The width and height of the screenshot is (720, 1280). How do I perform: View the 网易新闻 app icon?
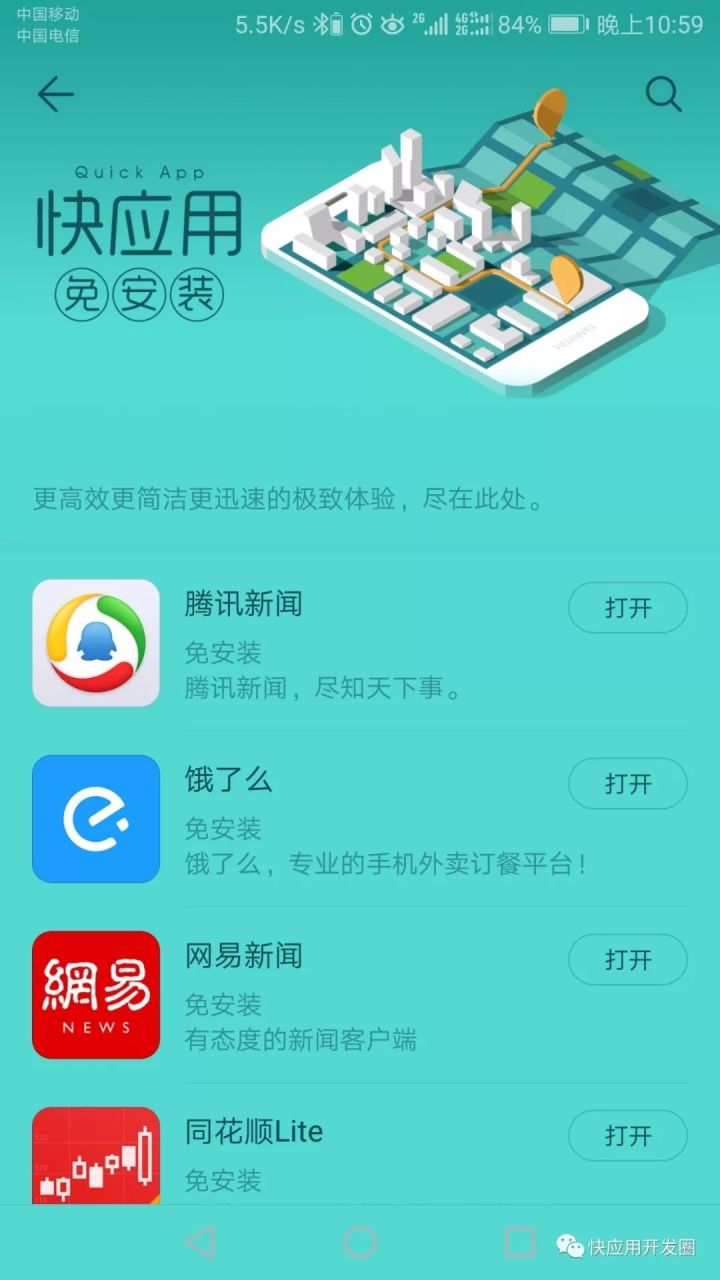[96, 995]
